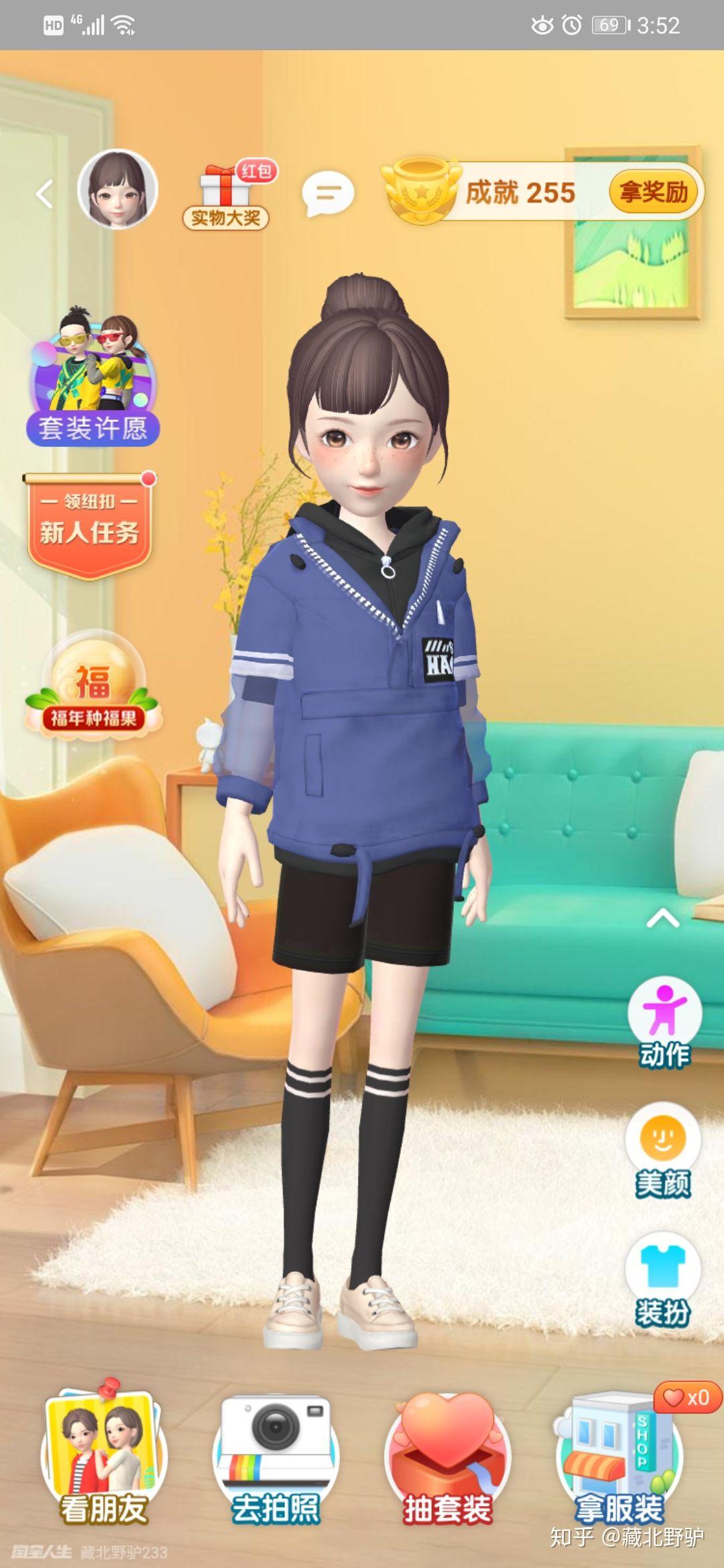Viewport: 724px width, 1568px height.
Task: Go back using the left arrow
Action: point(45,194)
